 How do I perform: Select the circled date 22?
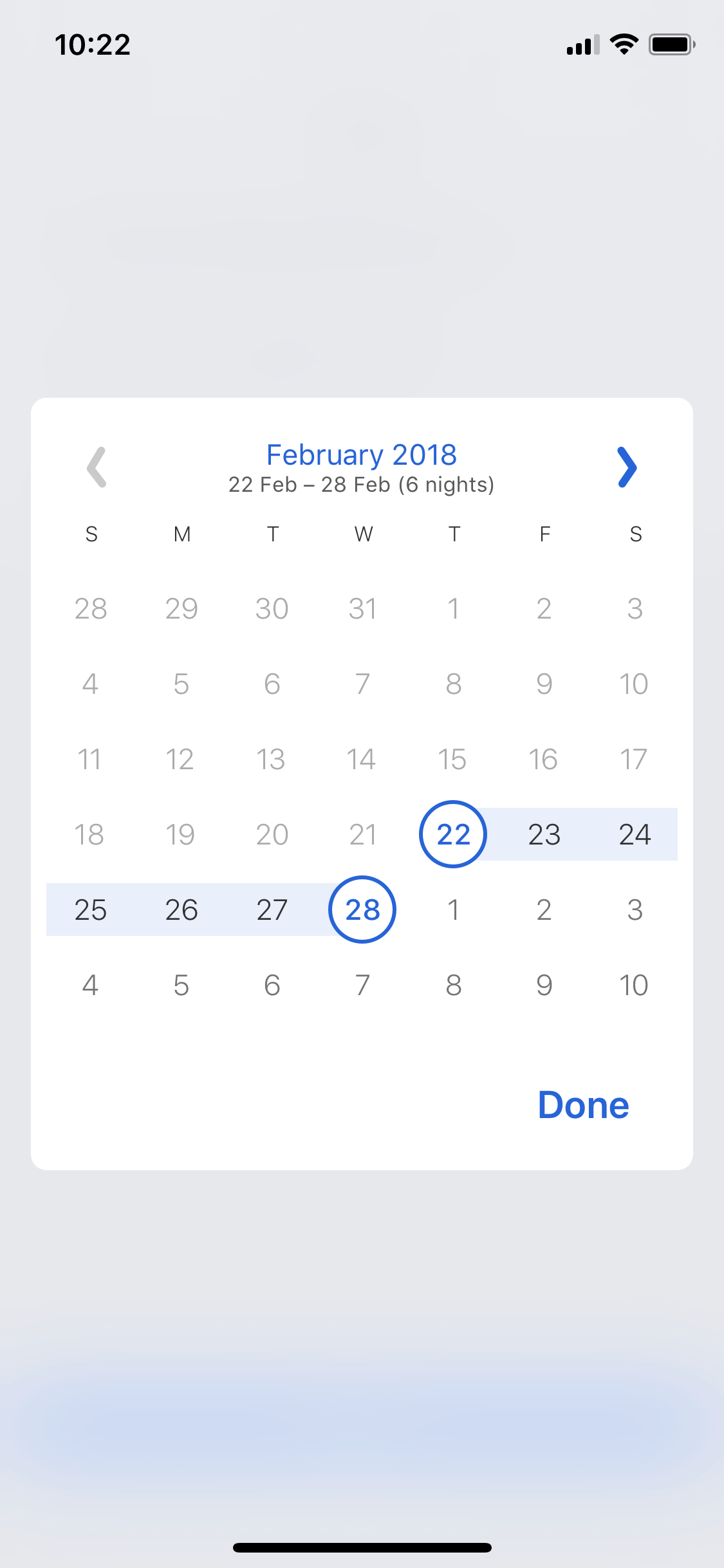click(x=453, y=834)
